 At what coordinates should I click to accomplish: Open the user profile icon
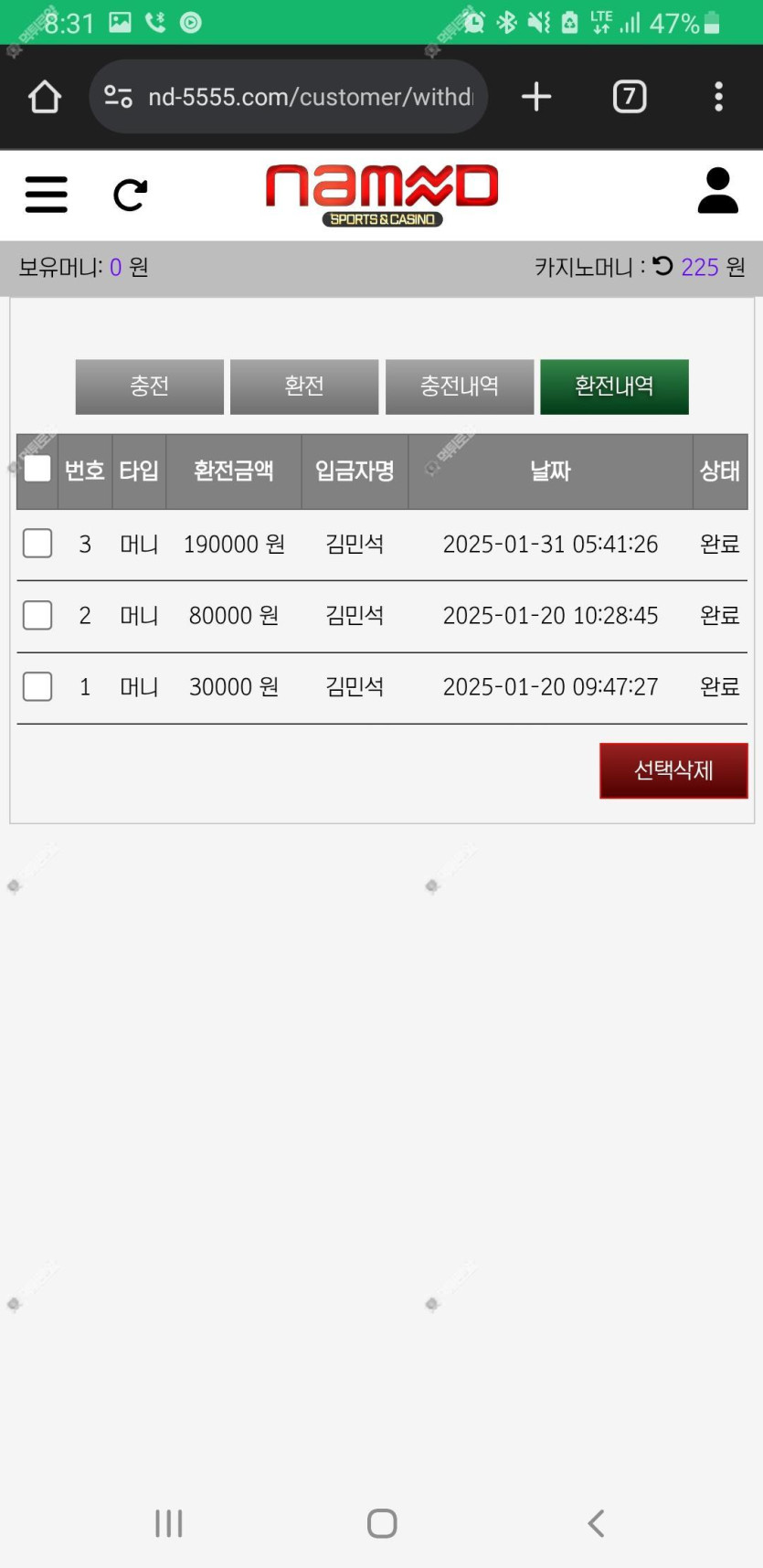pos(717,191)
